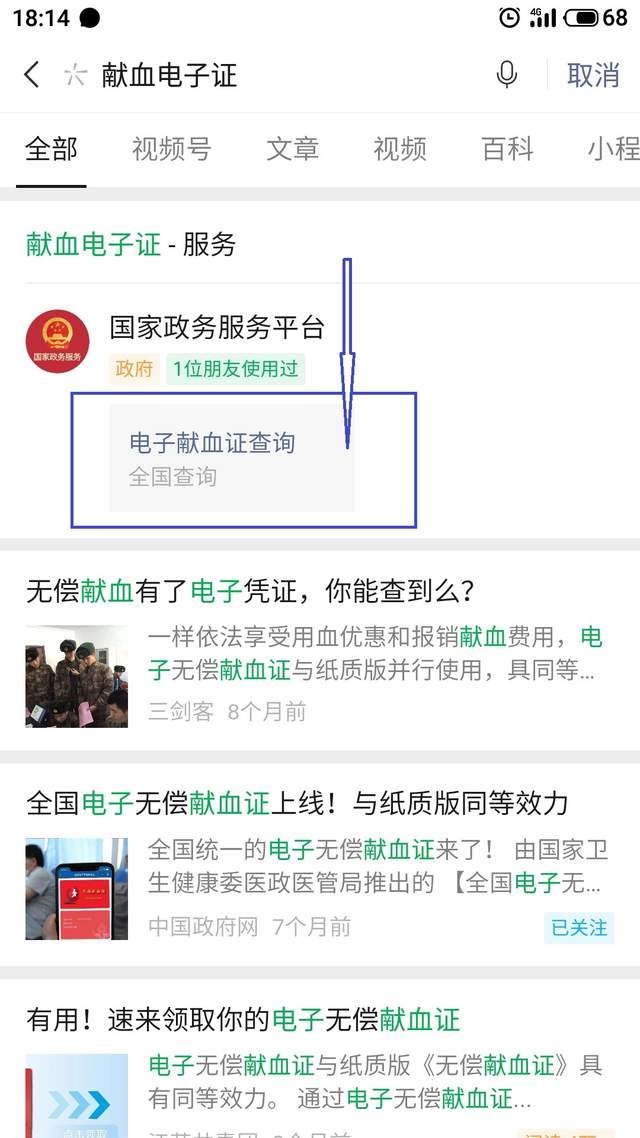Open article 全国电子无偿献血证上线！
This screenshot has width=640, height=1138.
(297, 802)
